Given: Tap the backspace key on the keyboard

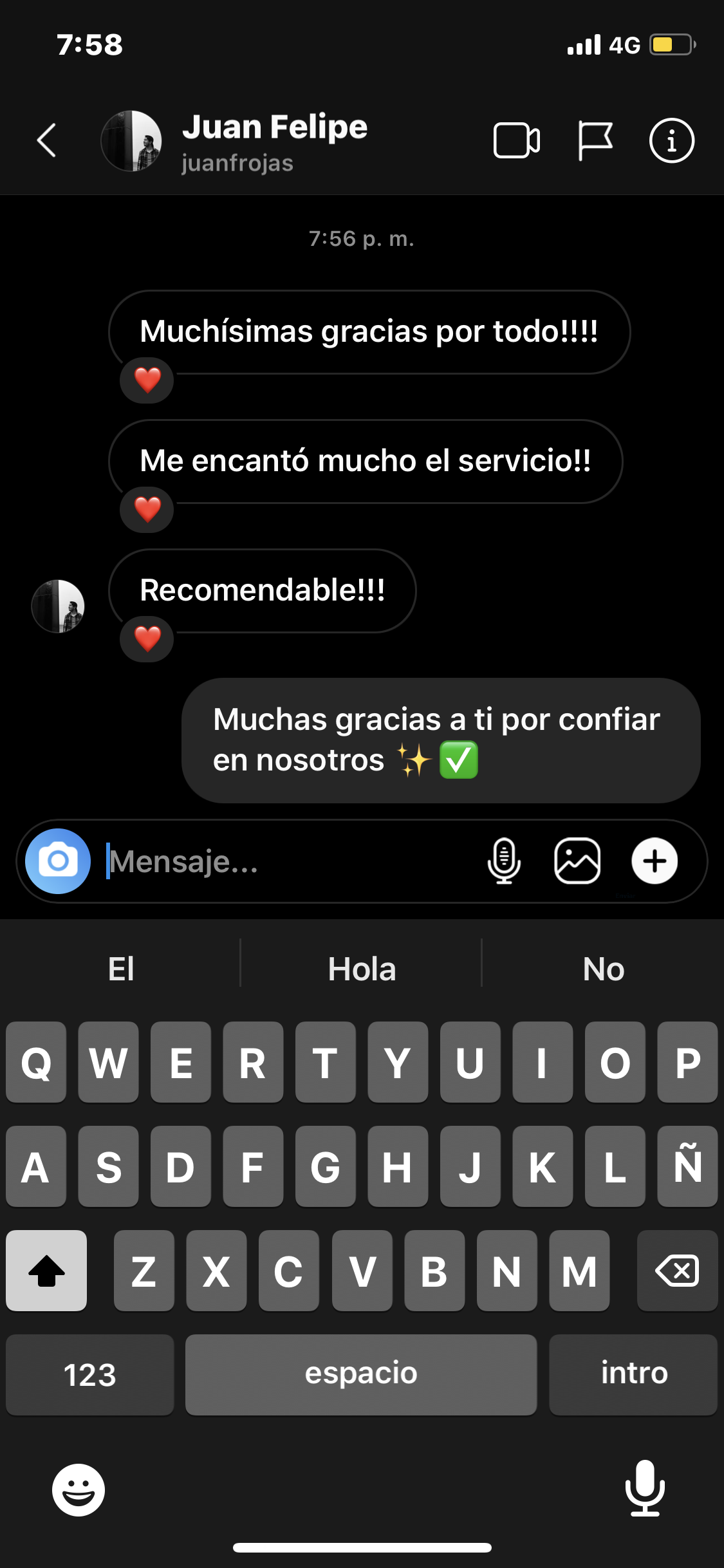Looking at the screenshot, I should click(676, 1271).
